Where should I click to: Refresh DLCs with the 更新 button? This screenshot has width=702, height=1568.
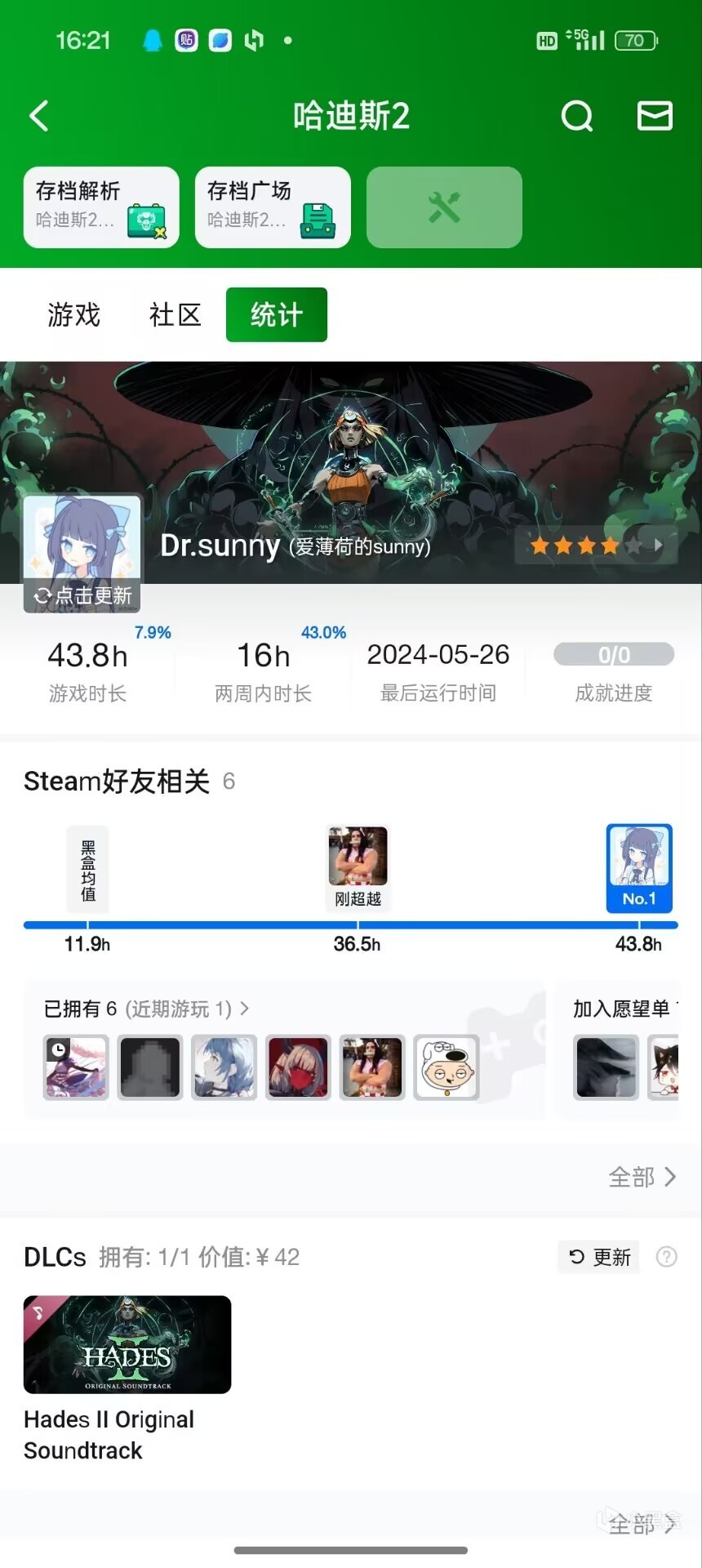(599, 1257)
